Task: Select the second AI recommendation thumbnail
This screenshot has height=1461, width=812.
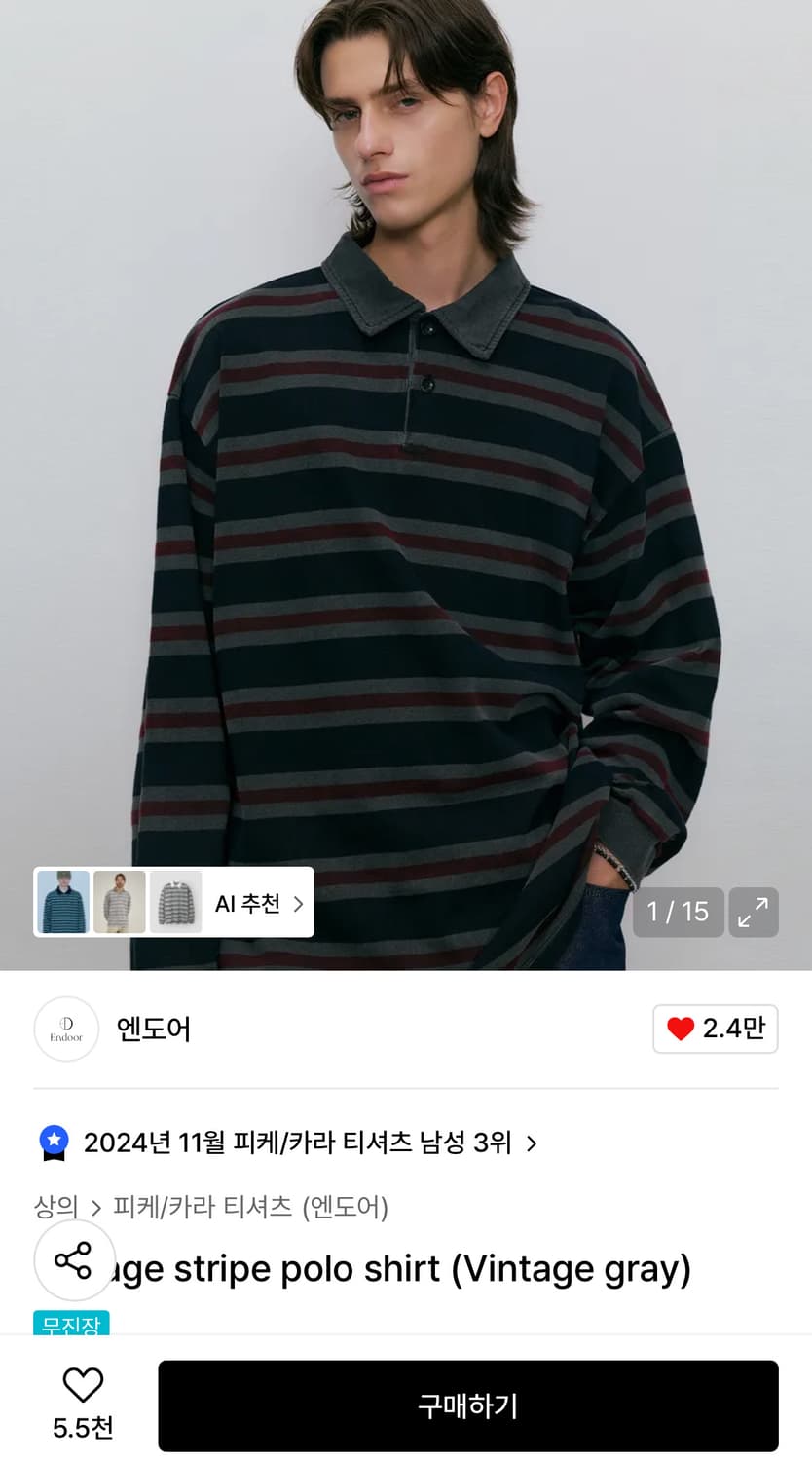Action: point(118,902)
